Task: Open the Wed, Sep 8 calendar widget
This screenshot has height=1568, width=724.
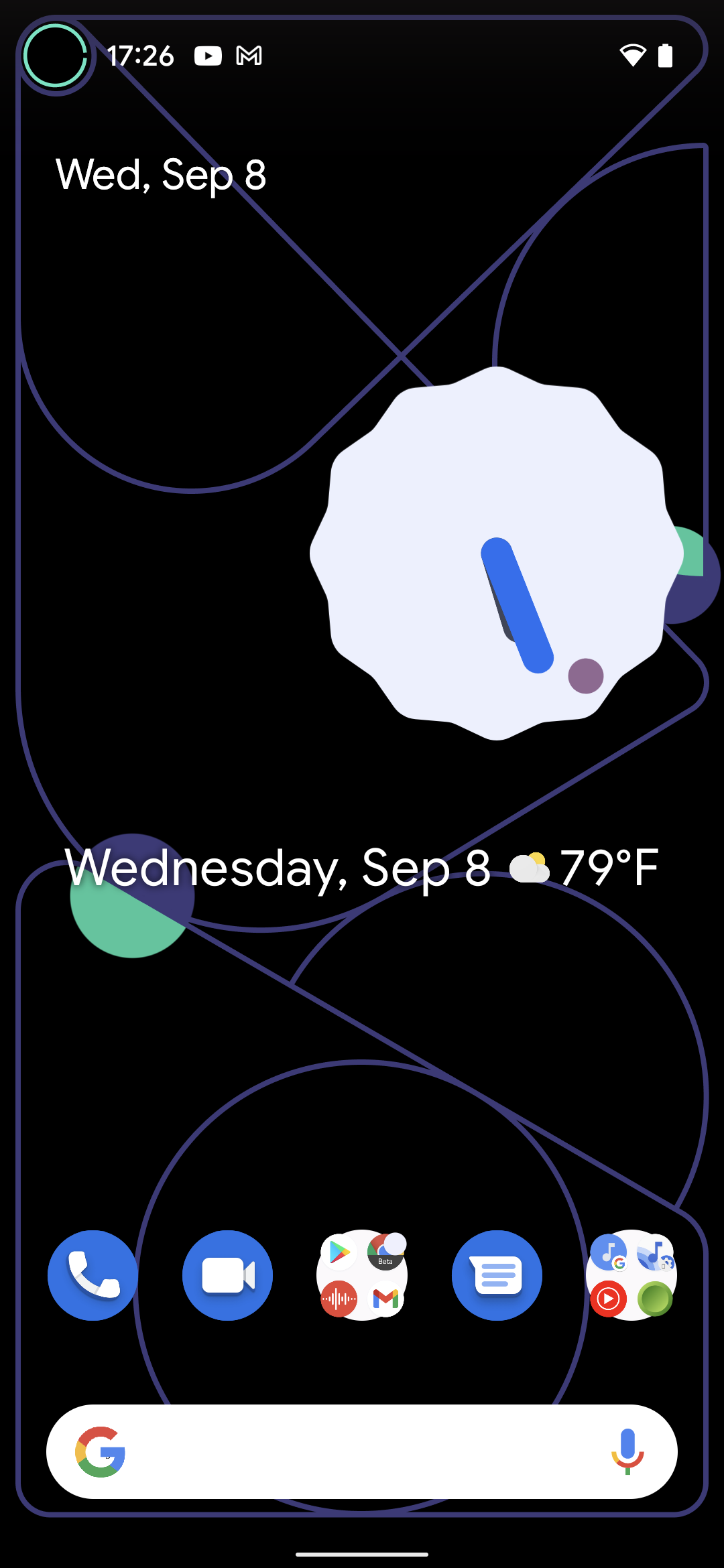Action: pos(161,175)
